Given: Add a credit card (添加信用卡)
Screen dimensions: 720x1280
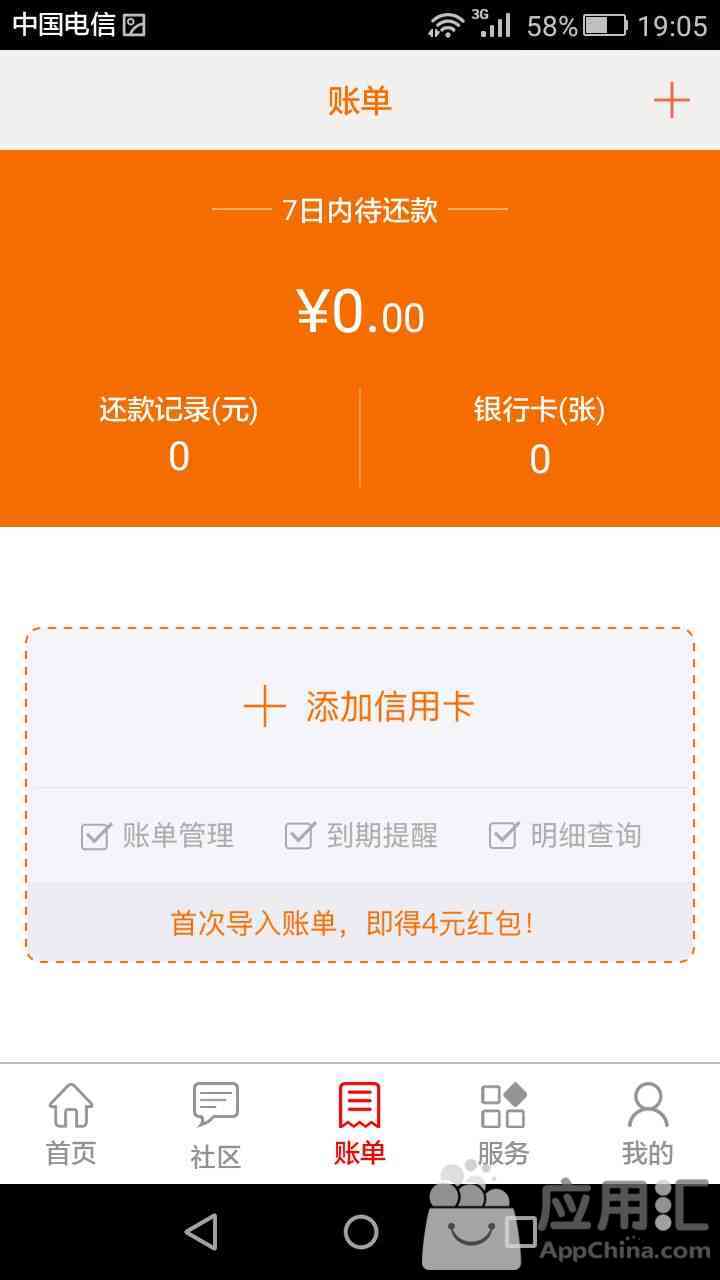Looking at the screenshot, I should coord(360,707).
